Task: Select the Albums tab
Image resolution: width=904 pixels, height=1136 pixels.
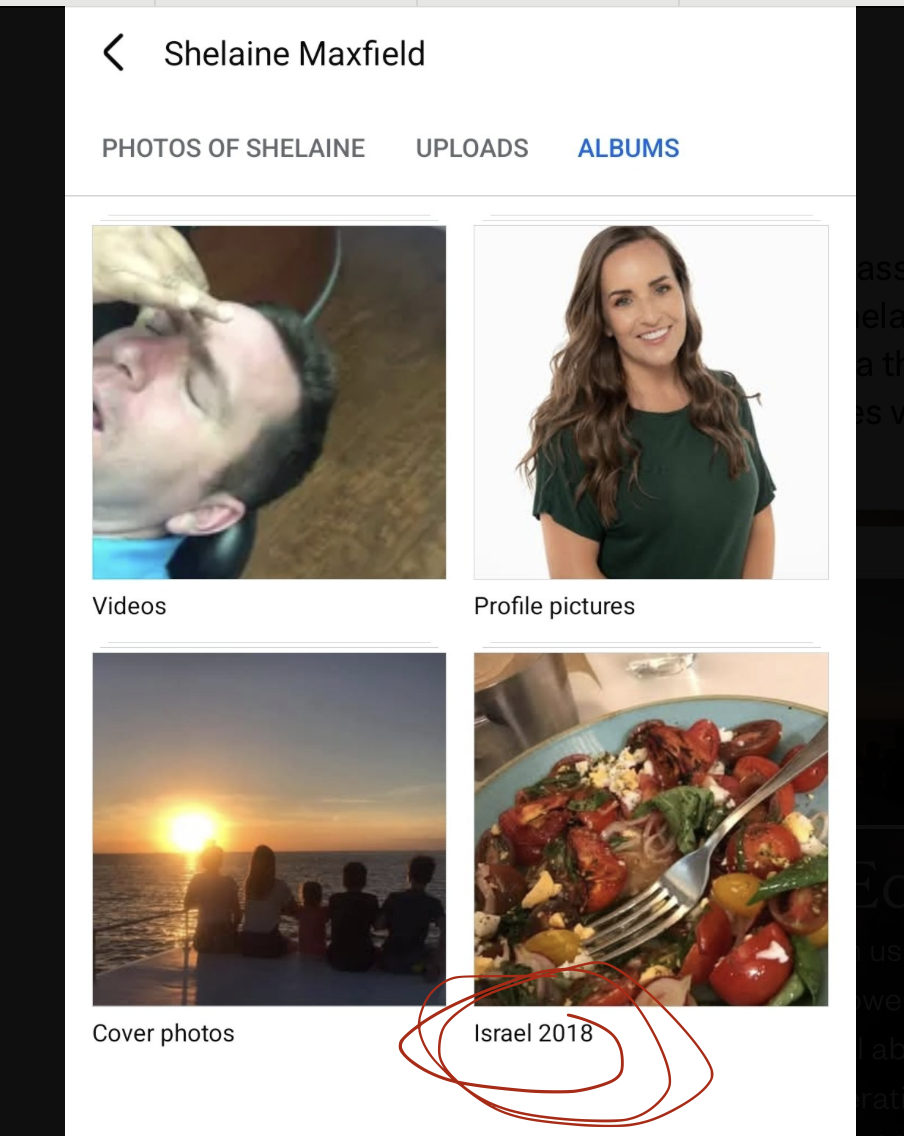Action: pos(628,149)
